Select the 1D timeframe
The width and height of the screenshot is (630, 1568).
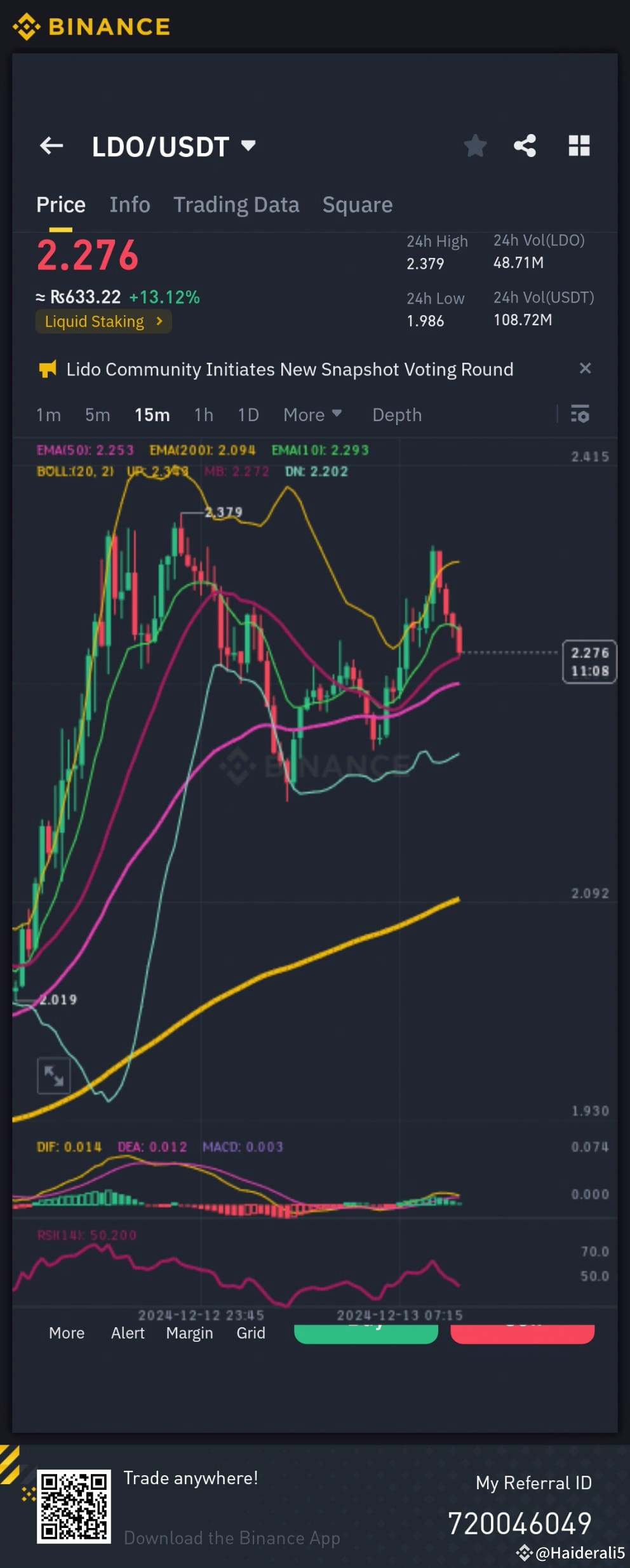tap(248, 414)
